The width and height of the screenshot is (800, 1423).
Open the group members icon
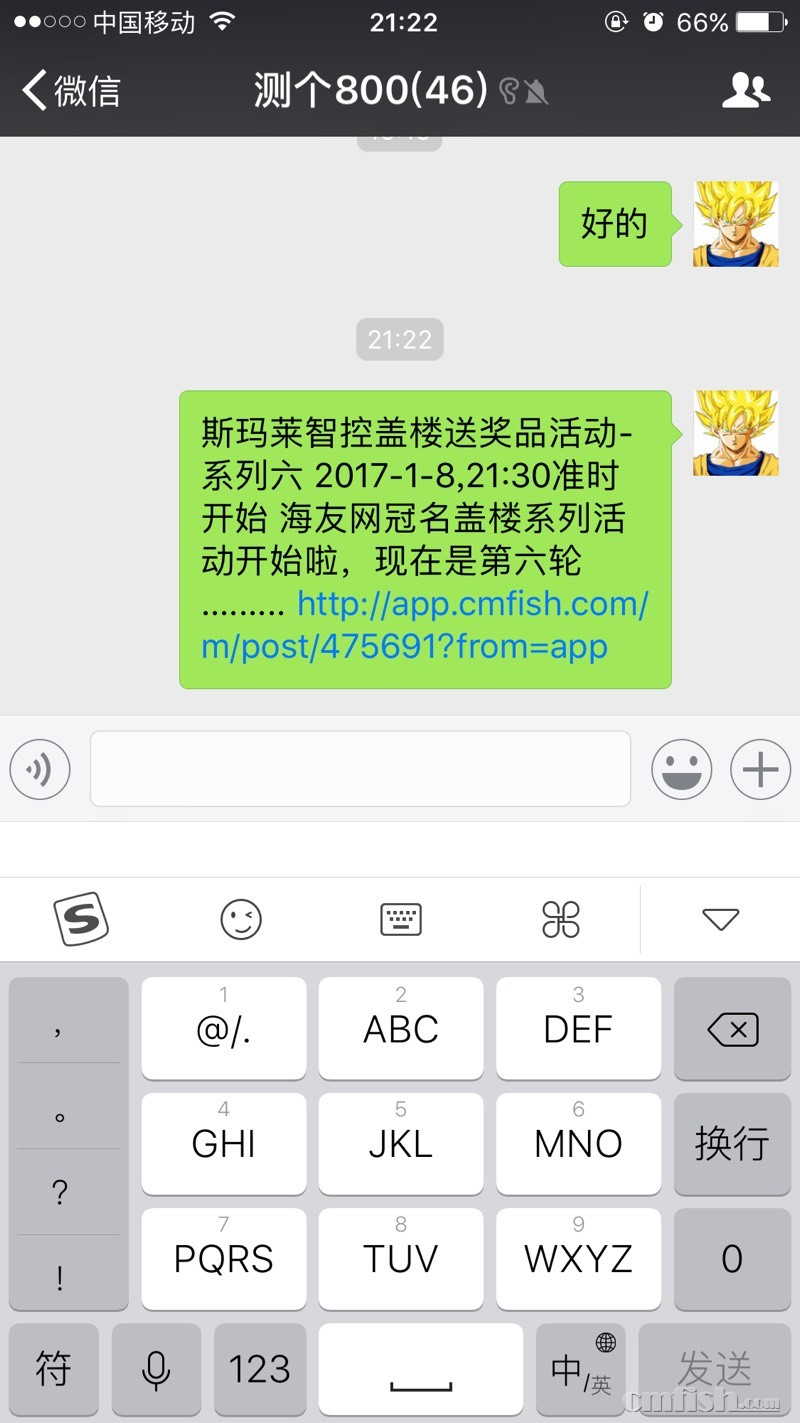pos(745,91)
